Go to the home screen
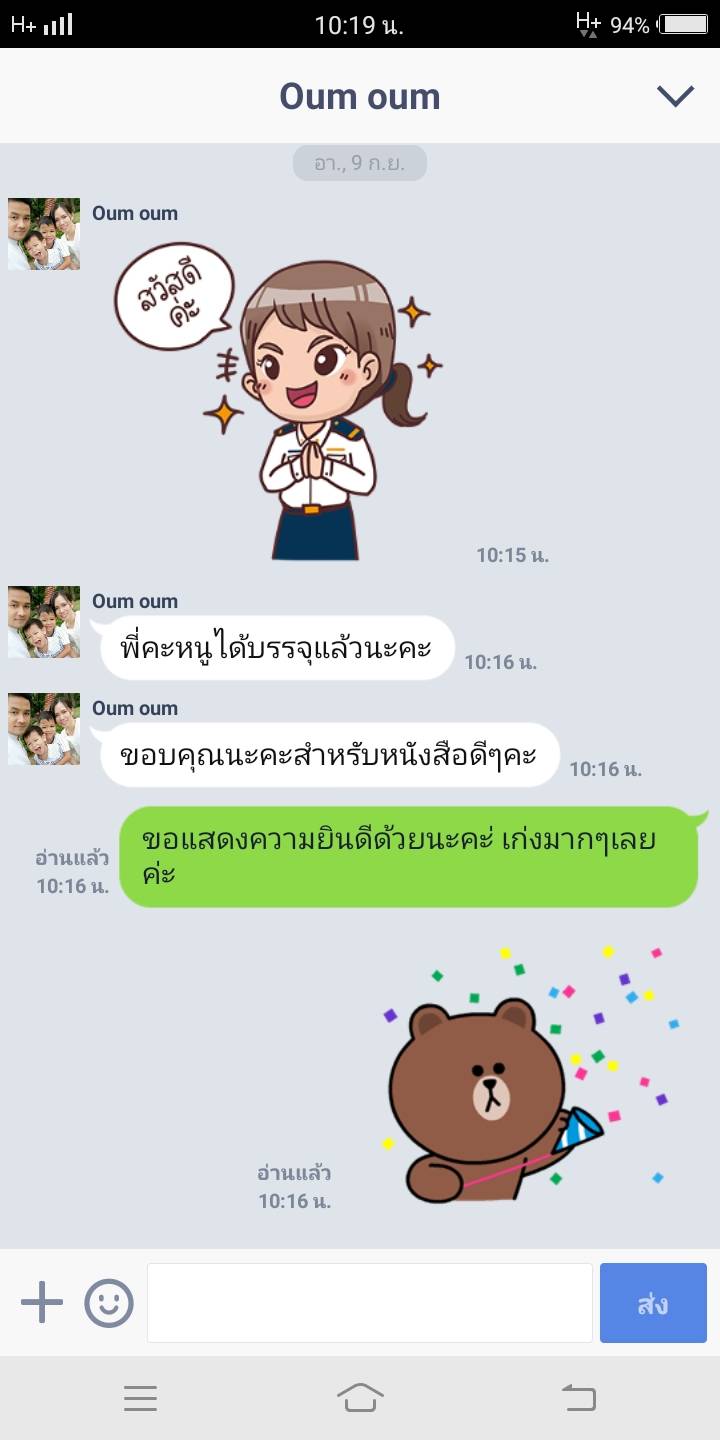The image size is (720, 1440). pos(360,1397)
